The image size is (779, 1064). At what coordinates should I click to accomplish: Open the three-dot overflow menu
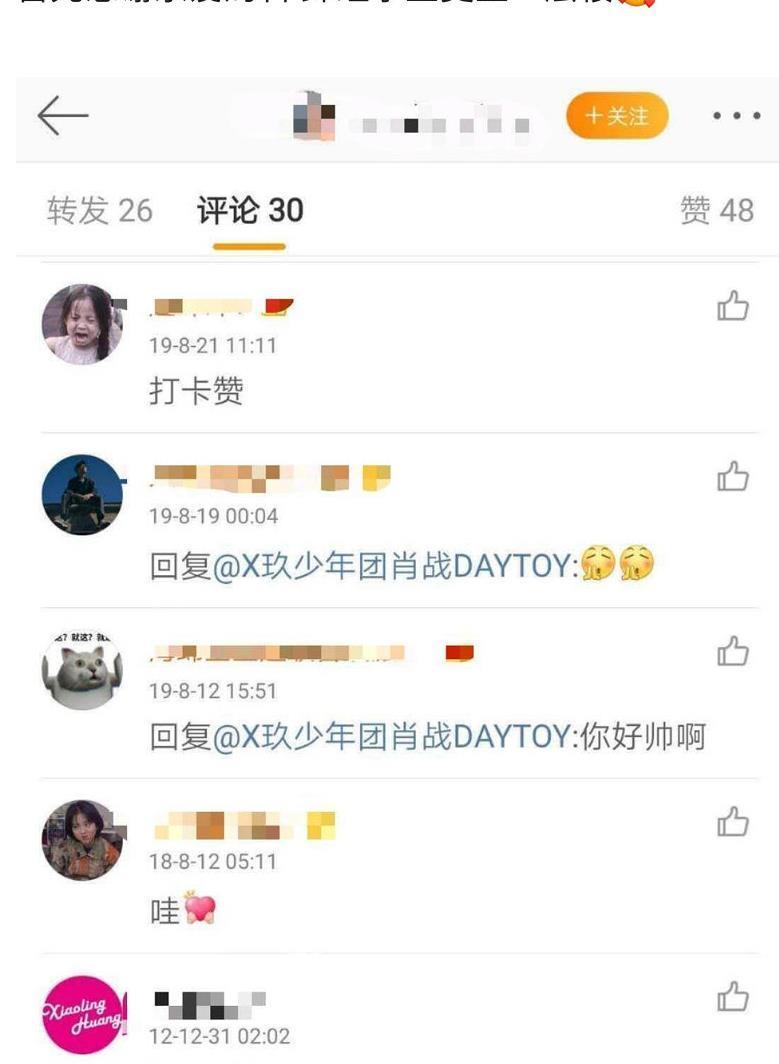tap(736, 117)
